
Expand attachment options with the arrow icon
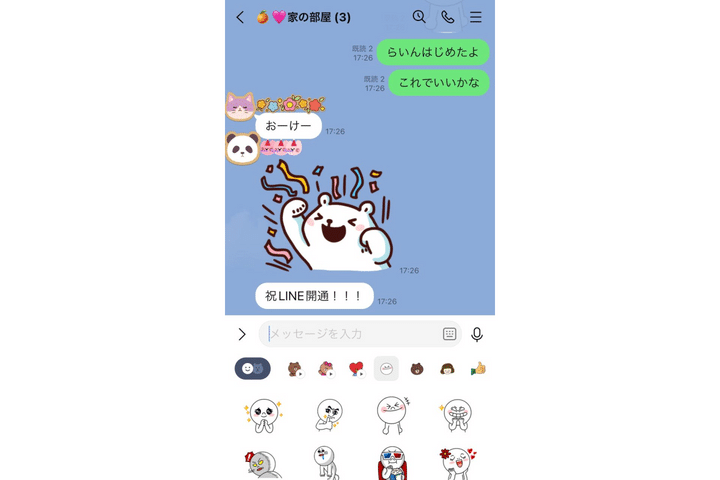coord(242,334)
